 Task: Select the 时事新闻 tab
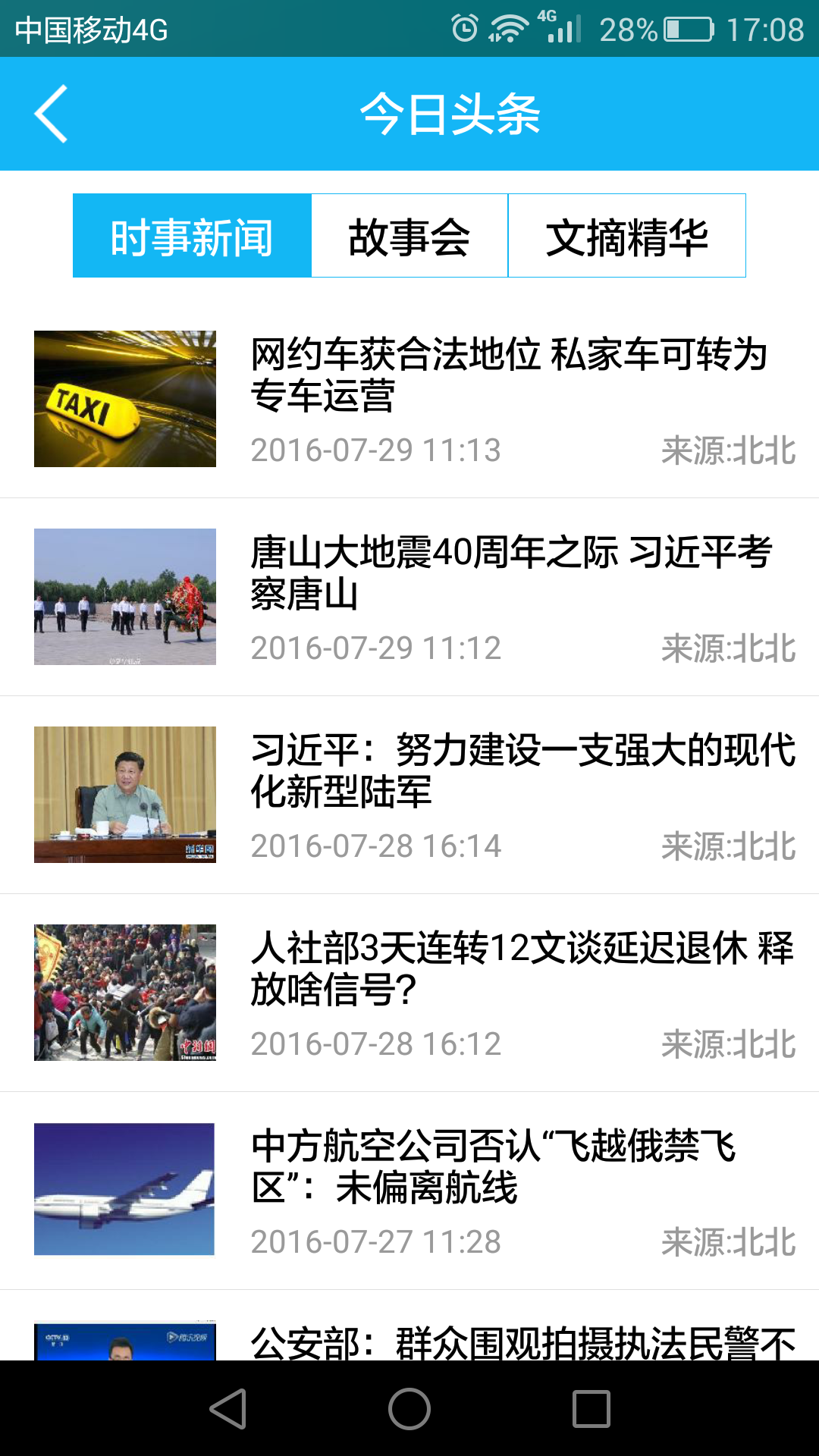(x=192, y=236)
